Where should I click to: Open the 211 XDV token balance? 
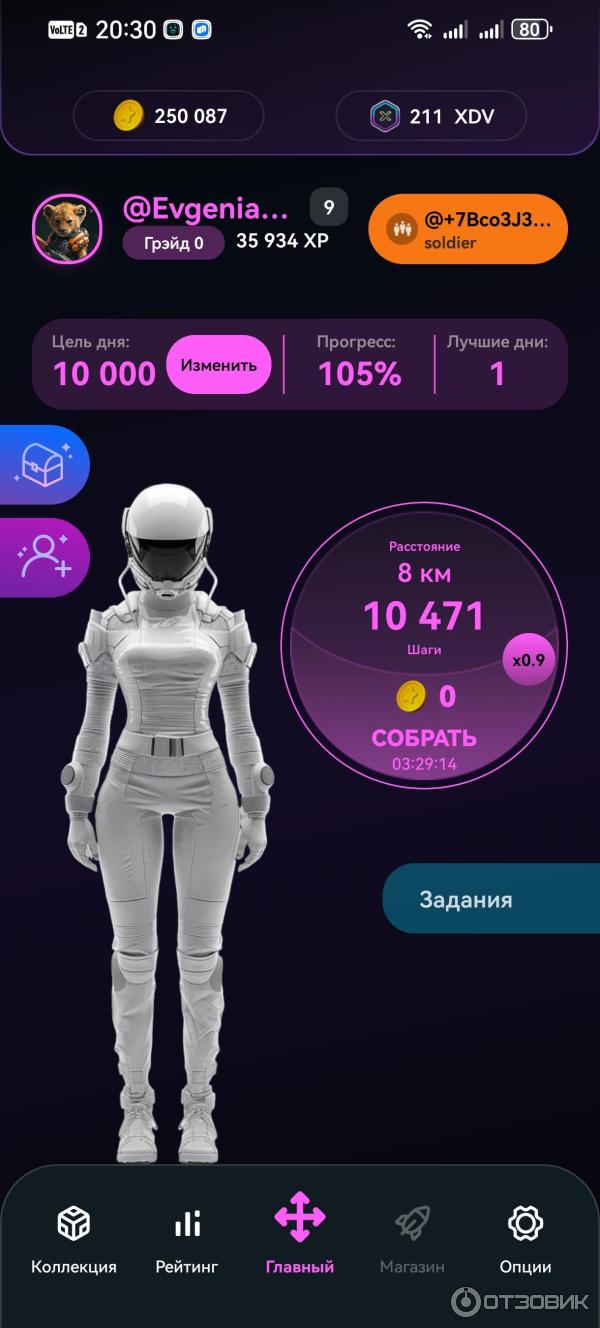pyautogui.click(x=432, y=116)
